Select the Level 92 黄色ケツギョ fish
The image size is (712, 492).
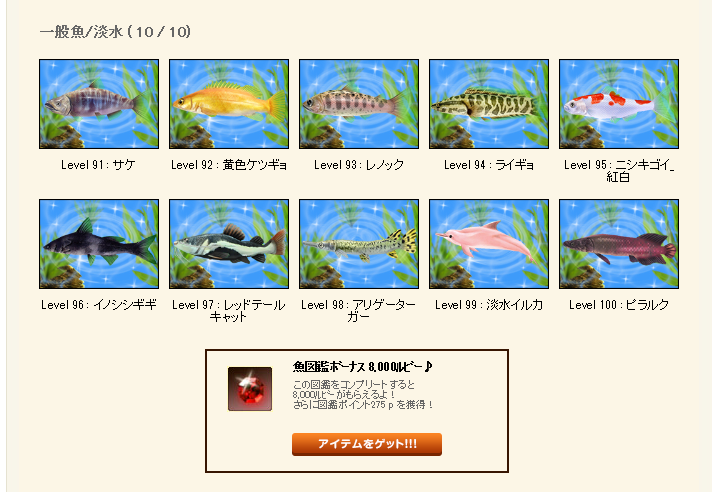point(229,104)
